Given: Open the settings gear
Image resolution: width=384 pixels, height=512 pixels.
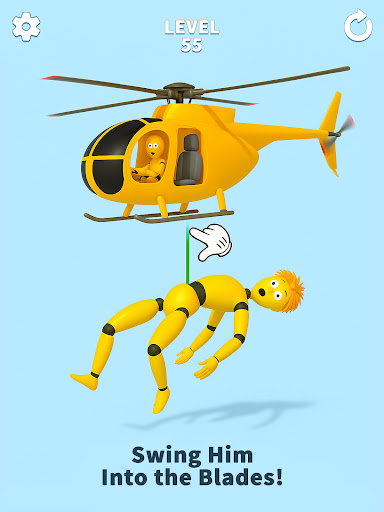Looking at the screenshot, I should pos(26,27).
